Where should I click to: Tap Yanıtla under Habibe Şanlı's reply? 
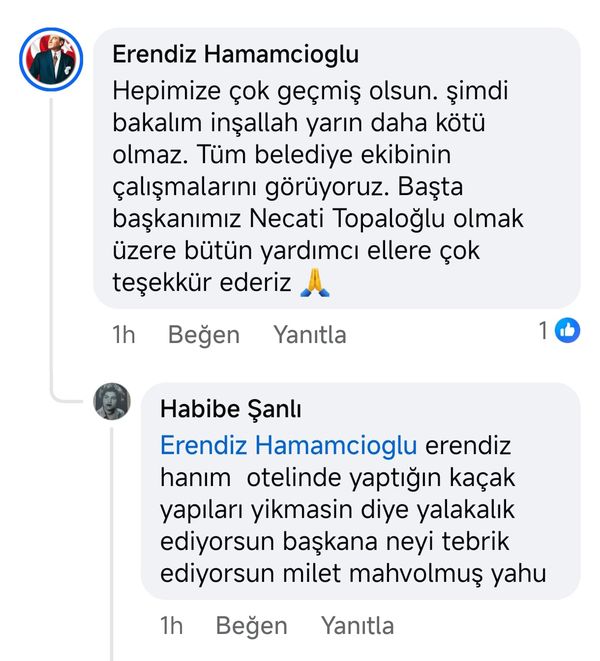(357, 626)
